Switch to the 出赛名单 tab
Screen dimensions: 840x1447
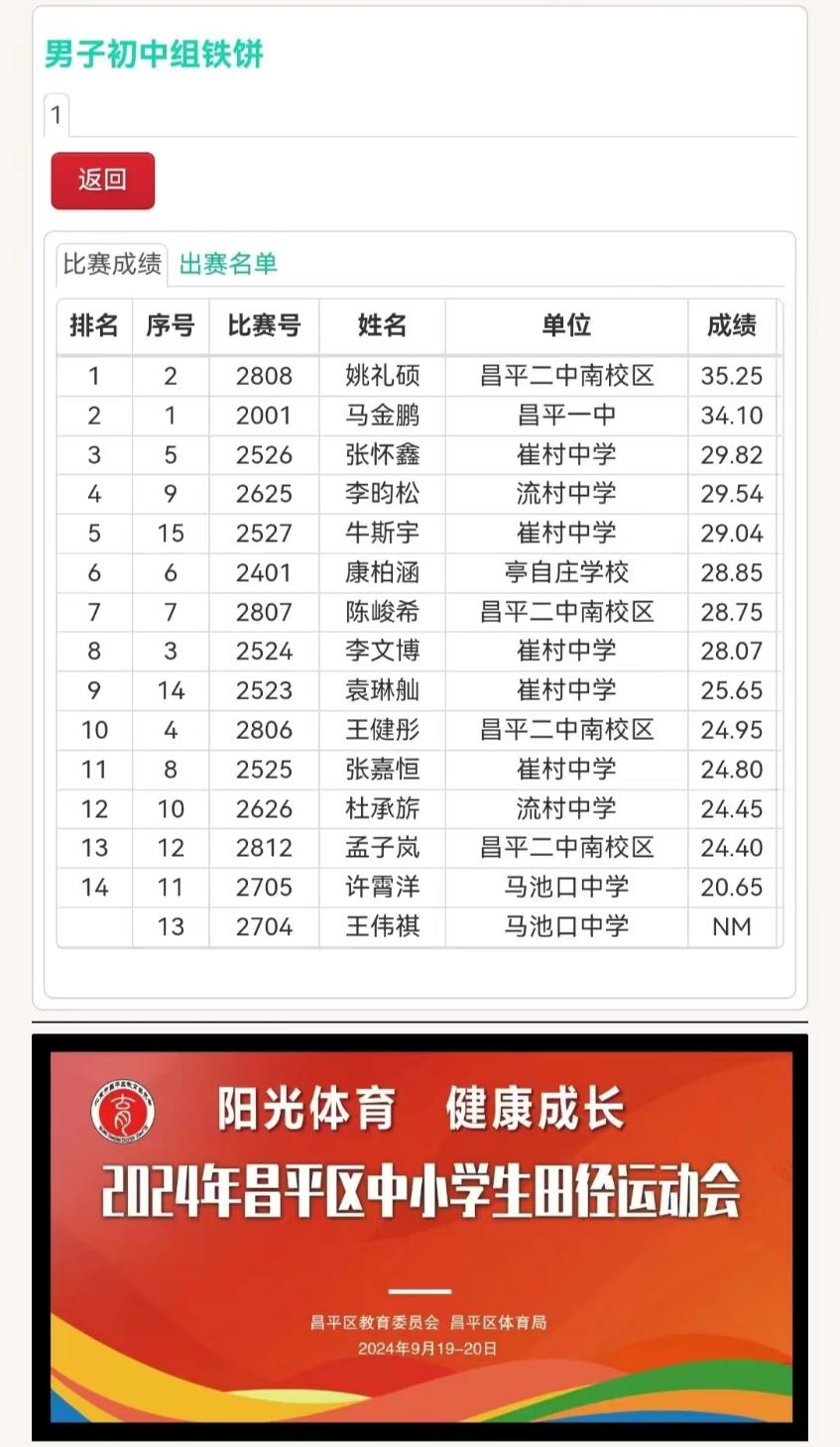click(x=228, y=264)
